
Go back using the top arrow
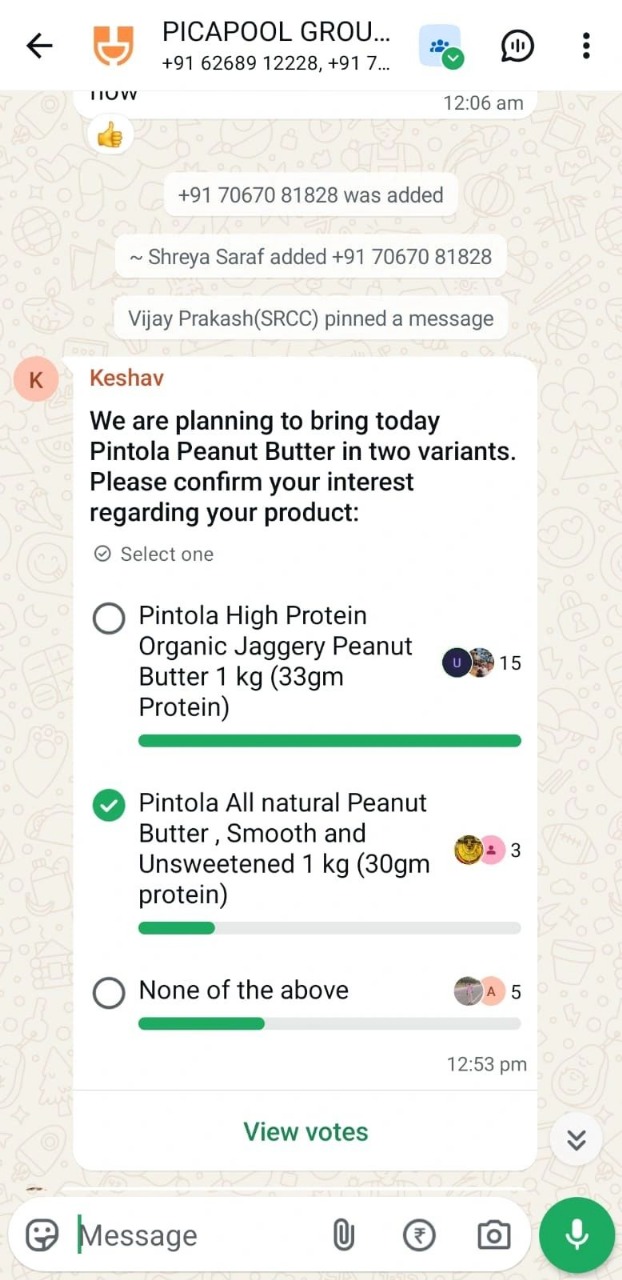click(39, 45)
